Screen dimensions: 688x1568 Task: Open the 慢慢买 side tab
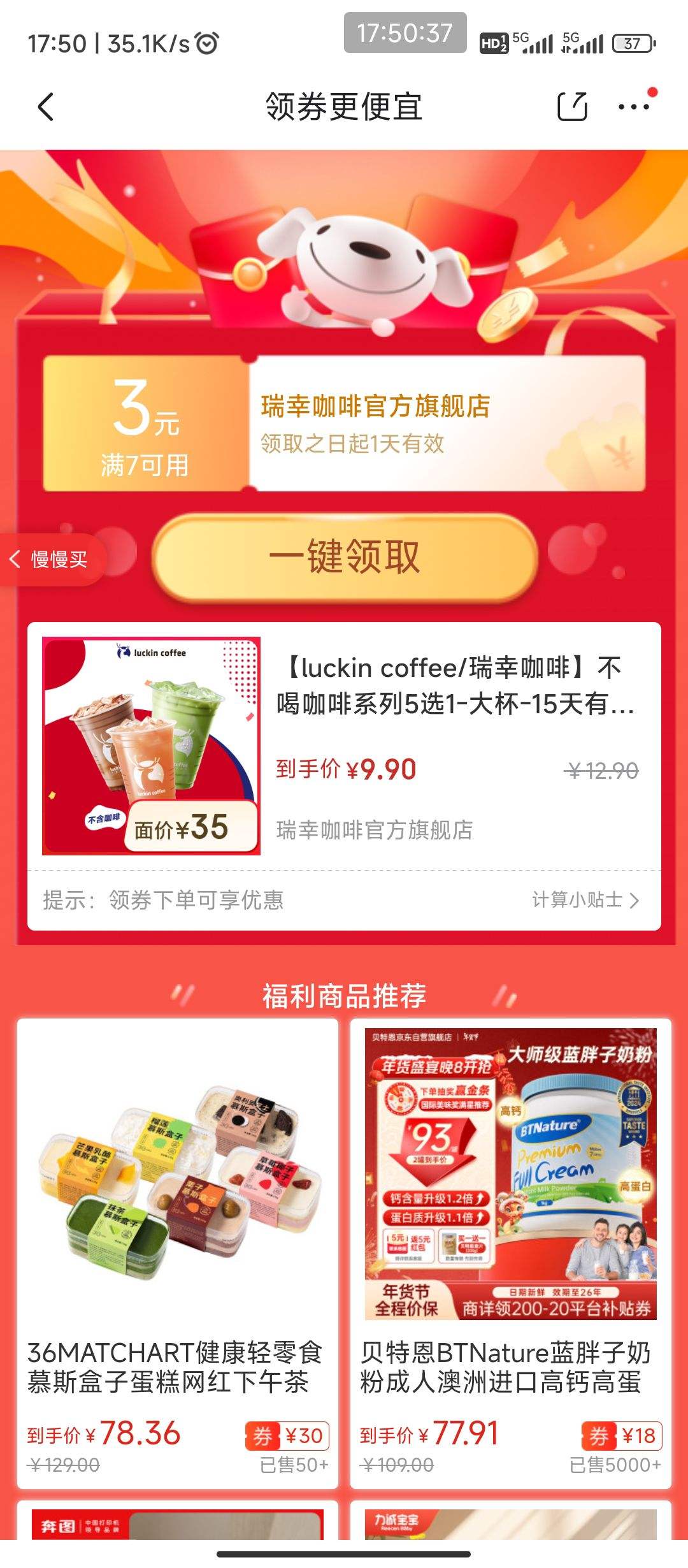click(x=52, y=560)
